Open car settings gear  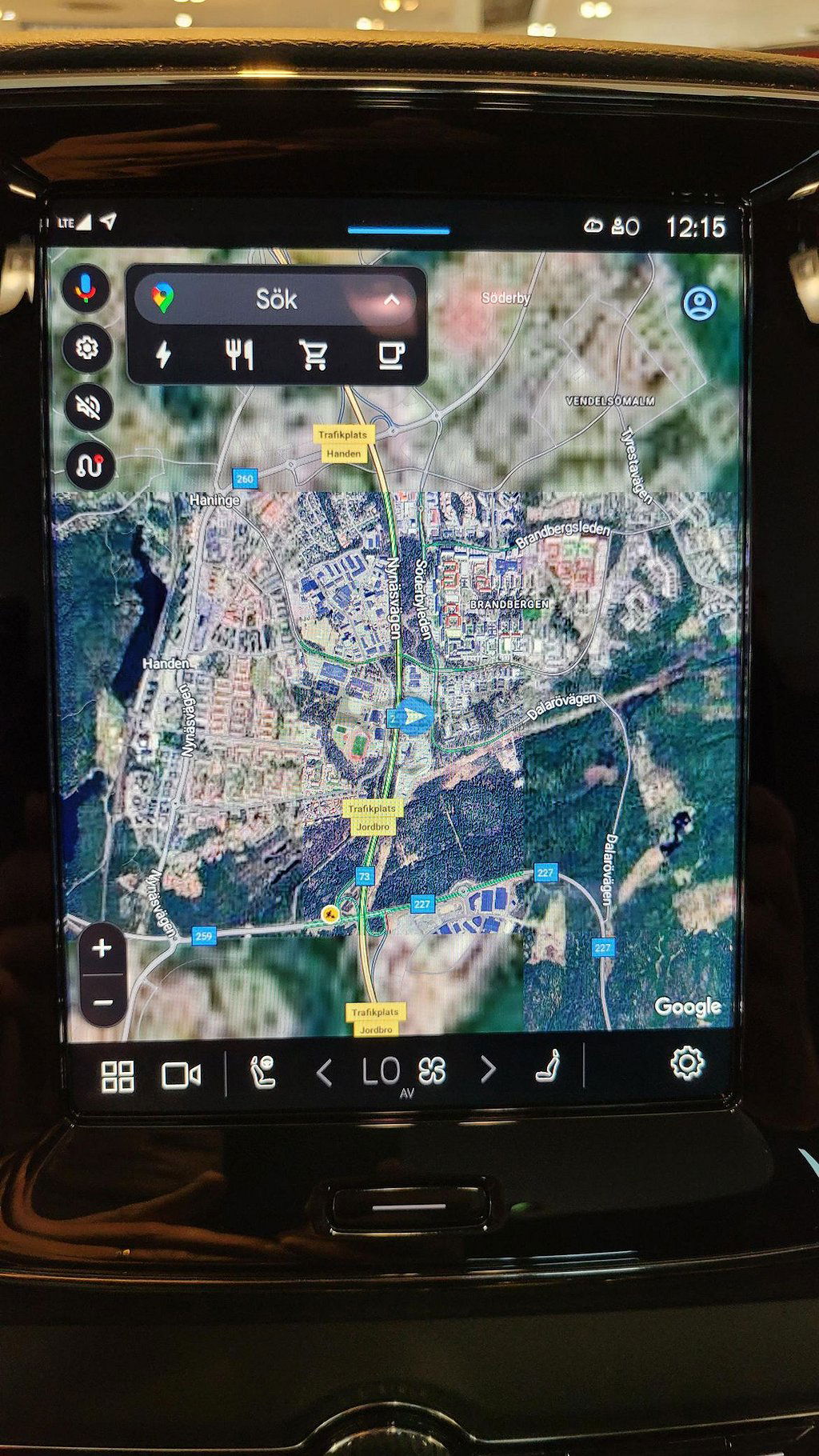point(687,1063)
